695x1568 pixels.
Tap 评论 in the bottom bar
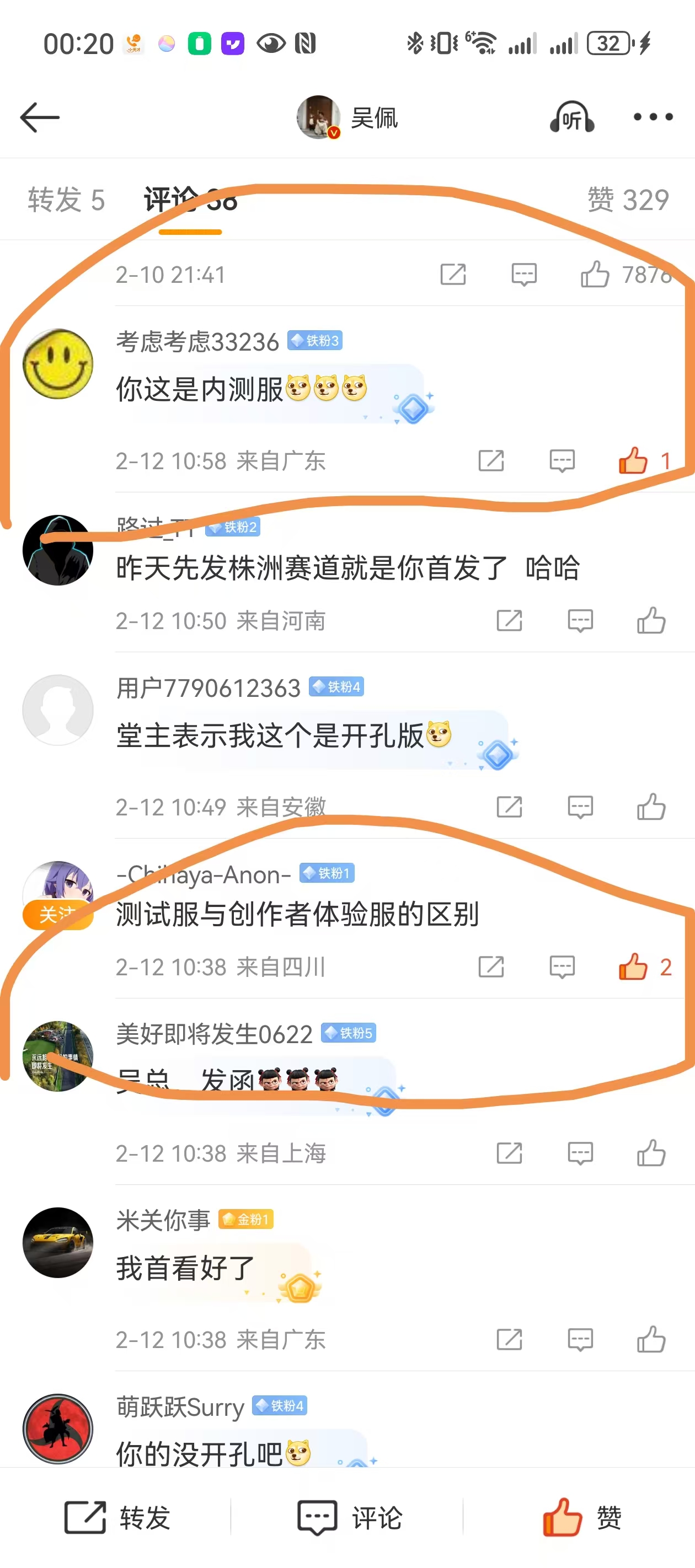click(350, 1517)
